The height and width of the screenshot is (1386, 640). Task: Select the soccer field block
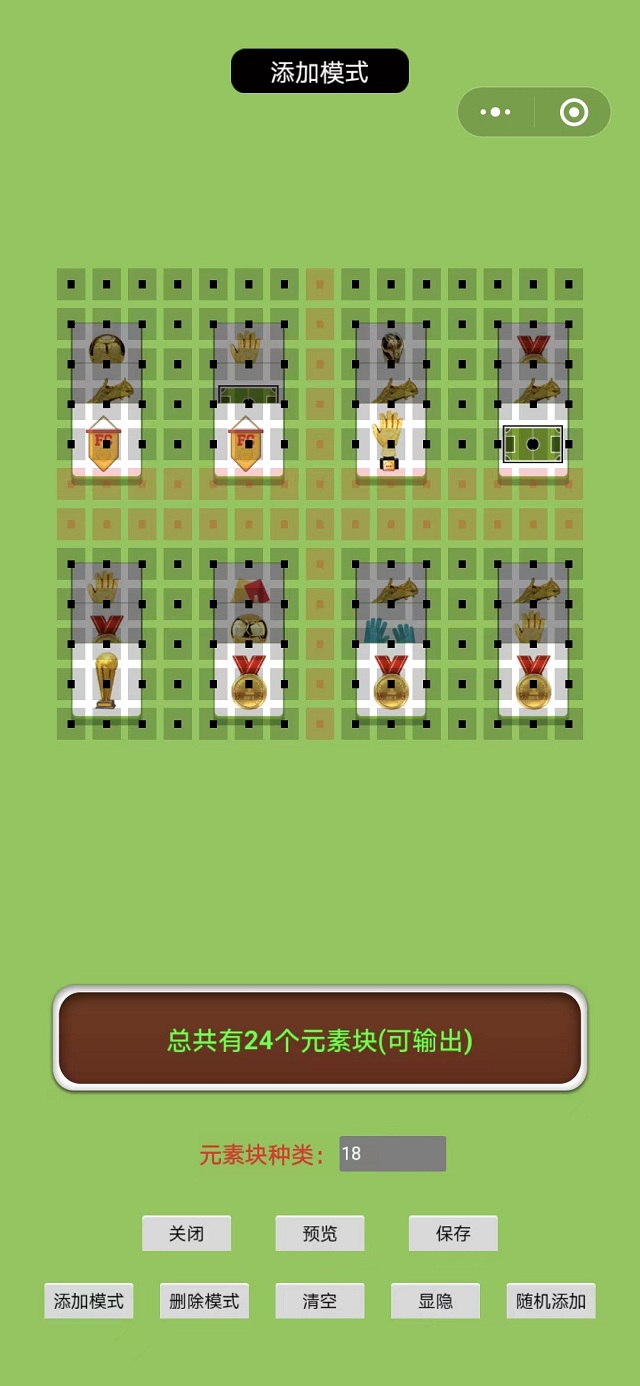point(533,443)
